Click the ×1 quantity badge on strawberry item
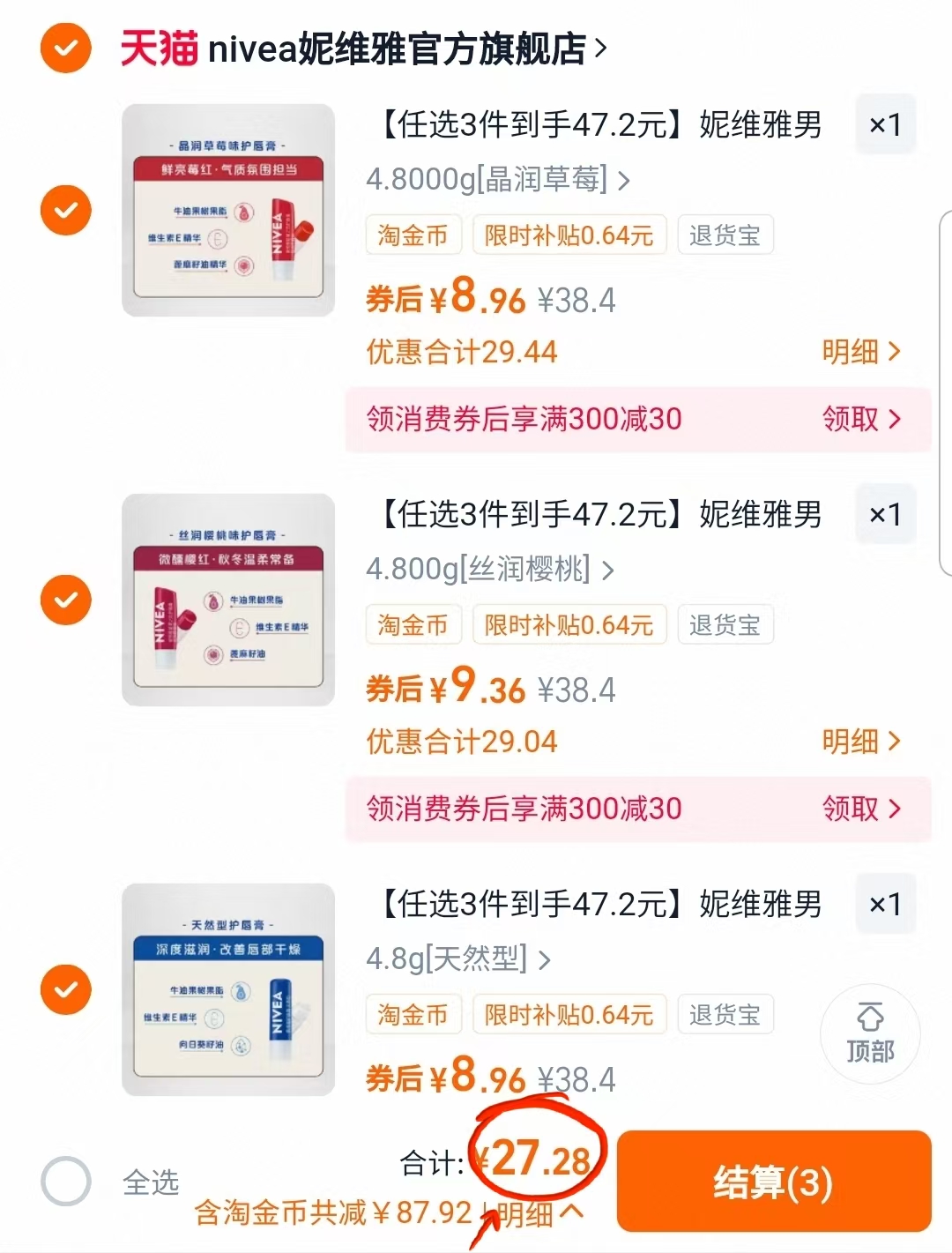Viewport: 952px width, 1253px height. point(886,124)
